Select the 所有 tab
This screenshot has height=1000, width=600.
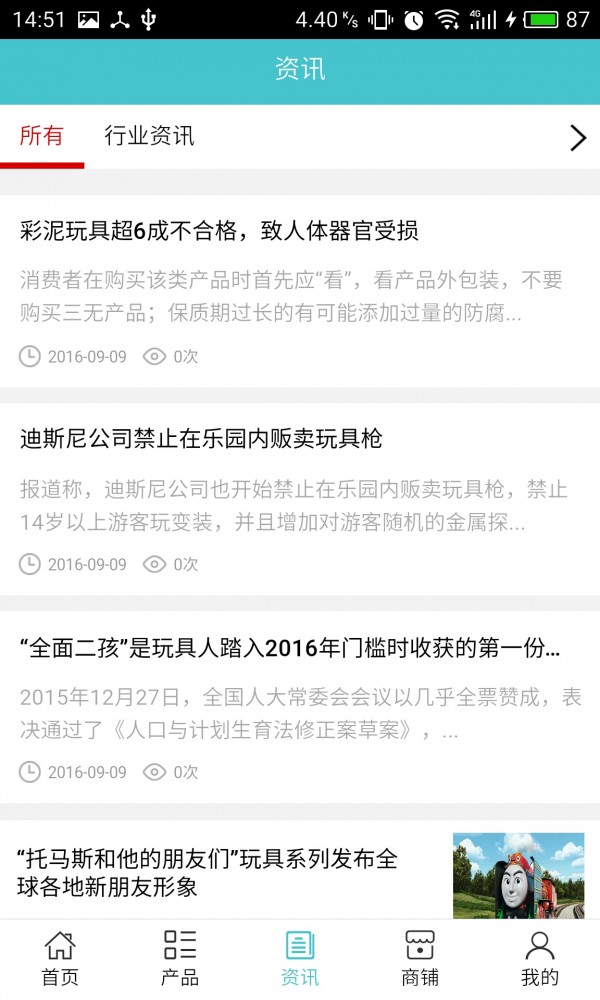[x=41, y=137]
